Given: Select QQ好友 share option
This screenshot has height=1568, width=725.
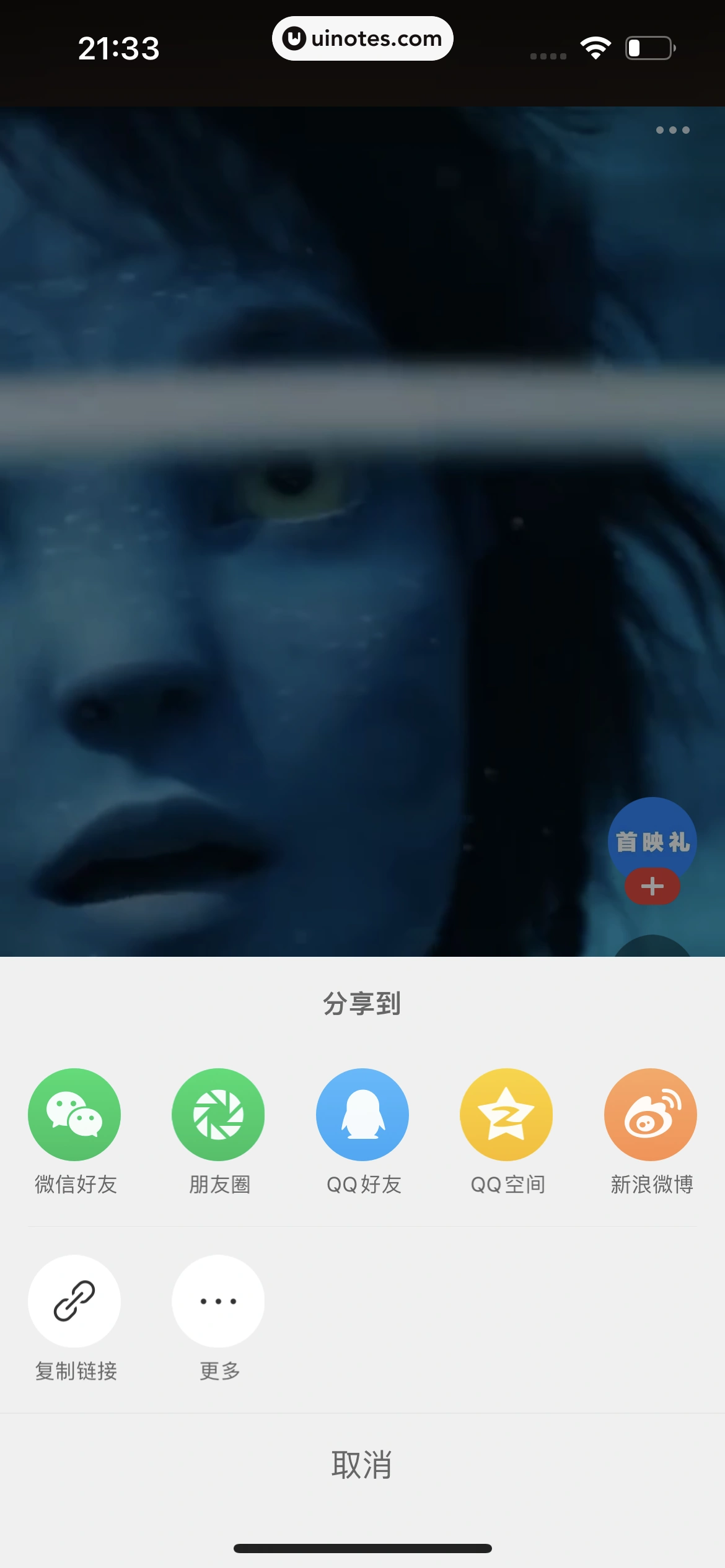Looking at the screenshot, I should click(x=362, y=1115).
